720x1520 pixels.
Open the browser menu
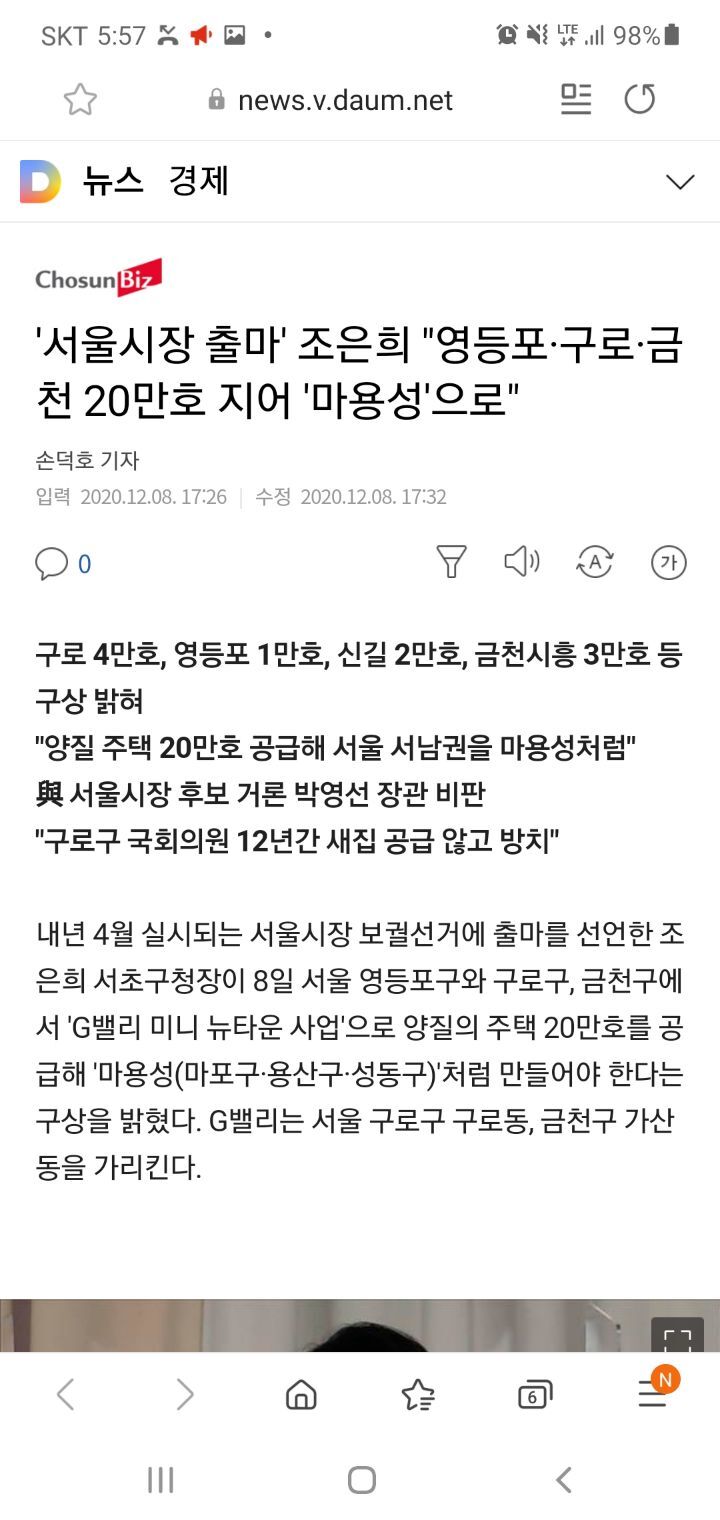[654, 1392]
